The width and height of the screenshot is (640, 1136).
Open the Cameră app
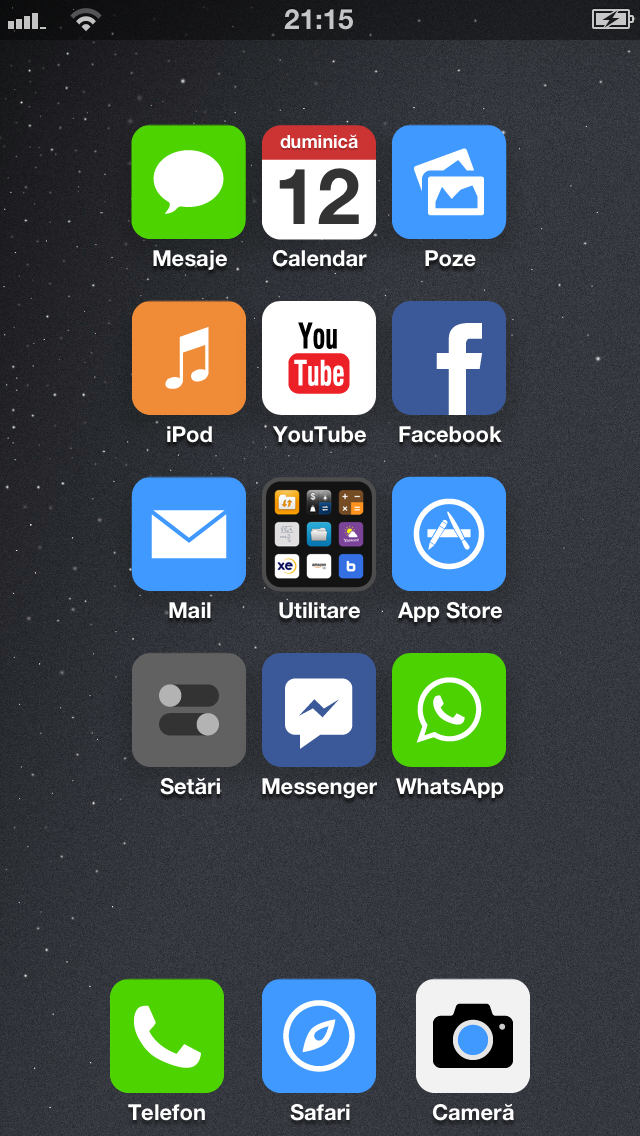[x=473, y=1036]
